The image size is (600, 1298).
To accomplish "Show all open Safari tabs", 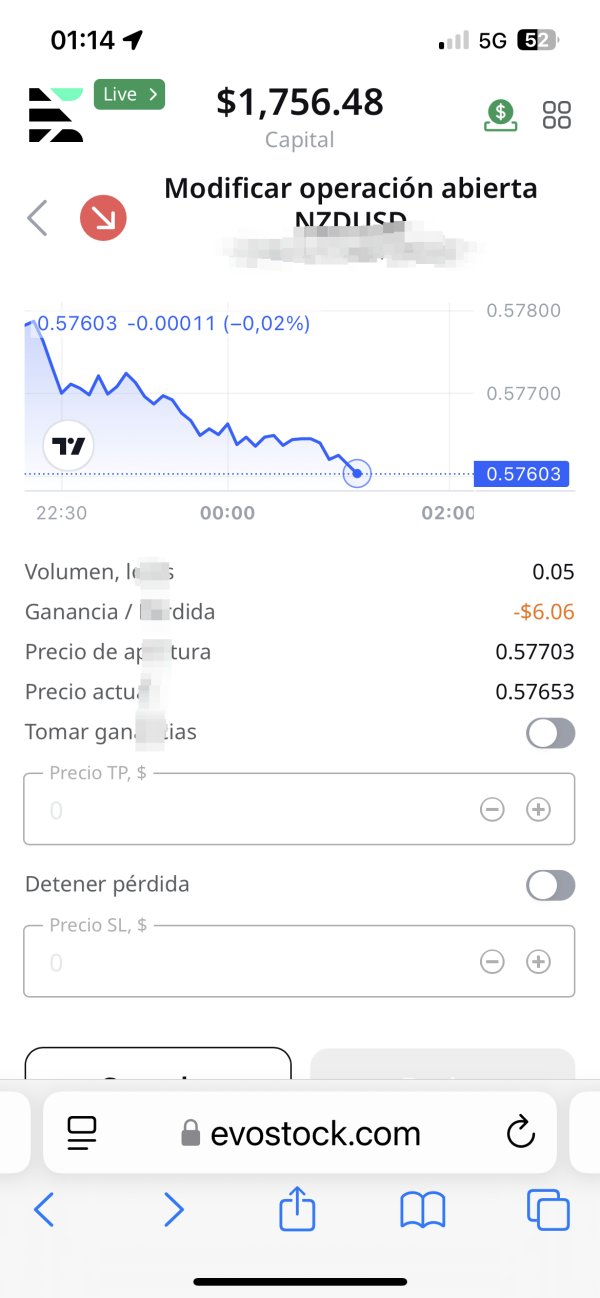I will click(548, 1211).
